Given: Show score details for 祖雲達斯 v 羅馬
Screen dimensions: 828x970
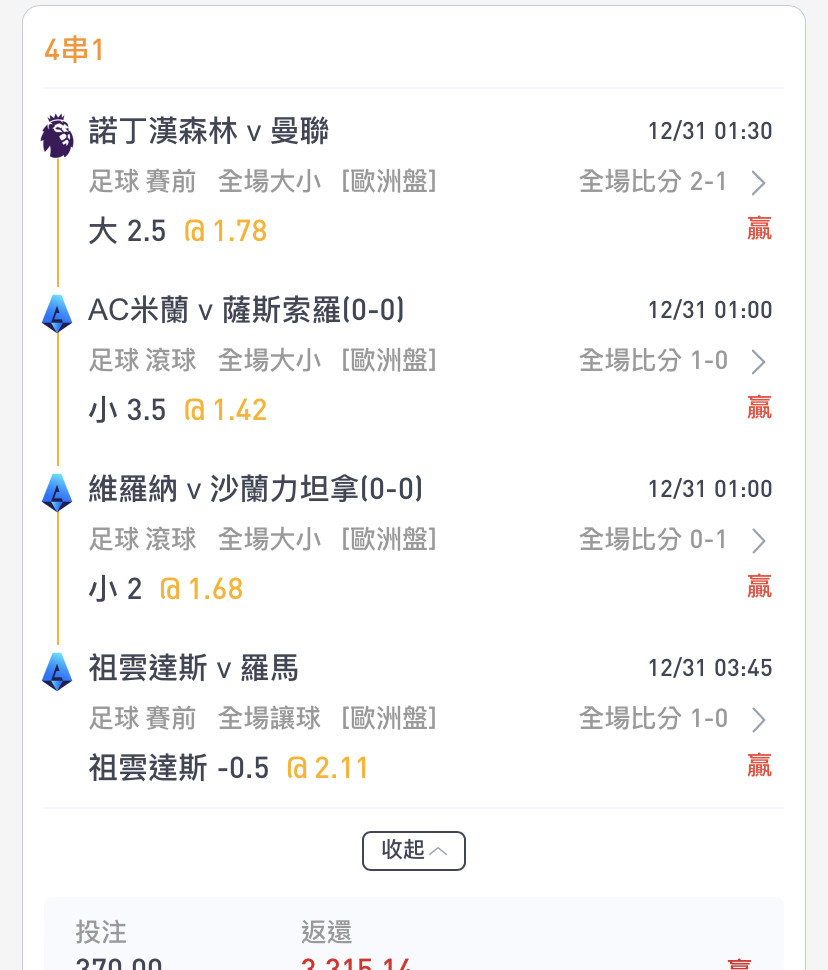Looking at the screenshot, I should [758, 719].
